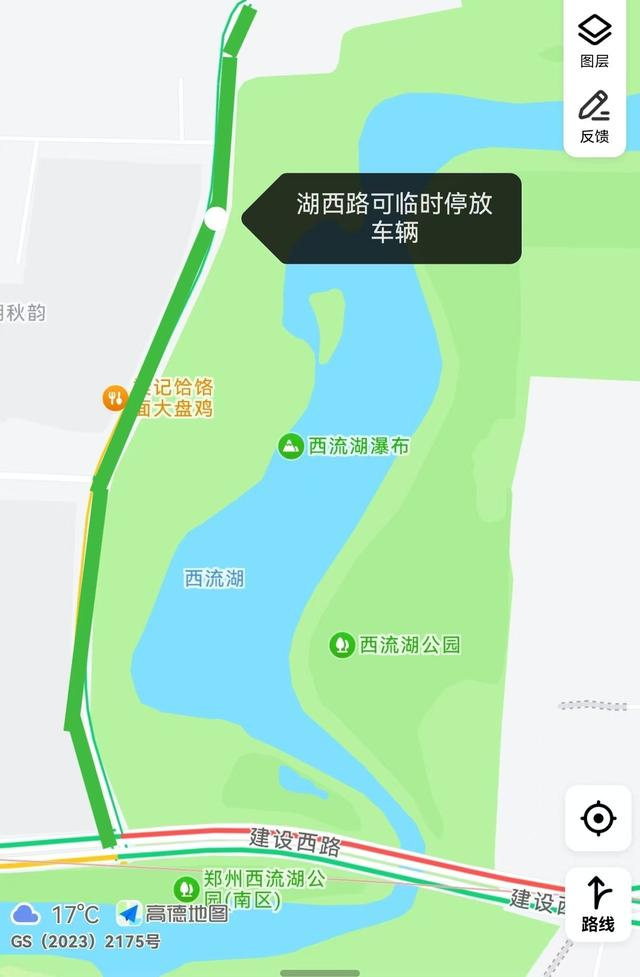Image resolution: width=640 pixels, height=977 pixels.
Task: Tap the 湖西路可临时停放车辆 parking tip bubble
Action: [x=394, y=218]
